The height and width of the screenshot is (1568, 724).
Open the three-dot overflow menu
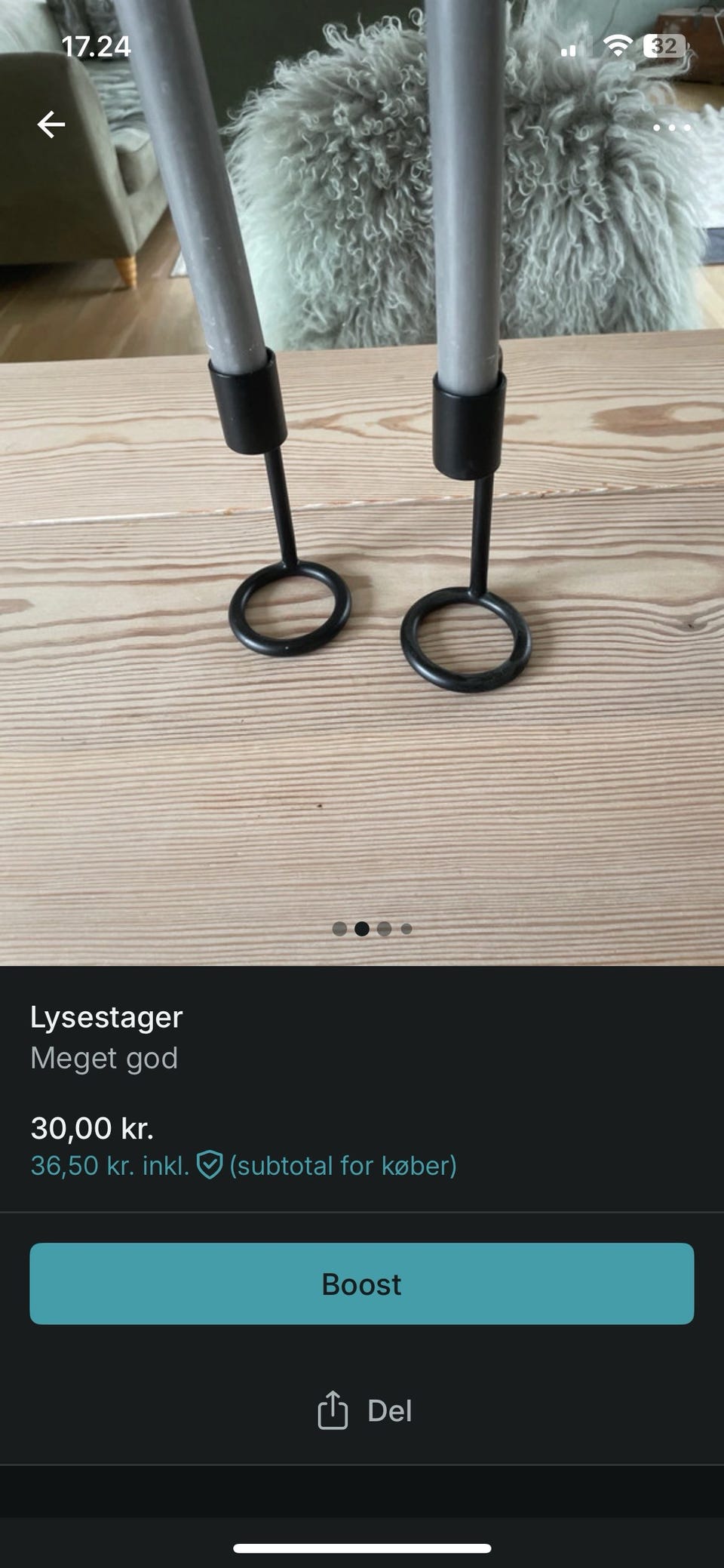(x=671, y=128)
